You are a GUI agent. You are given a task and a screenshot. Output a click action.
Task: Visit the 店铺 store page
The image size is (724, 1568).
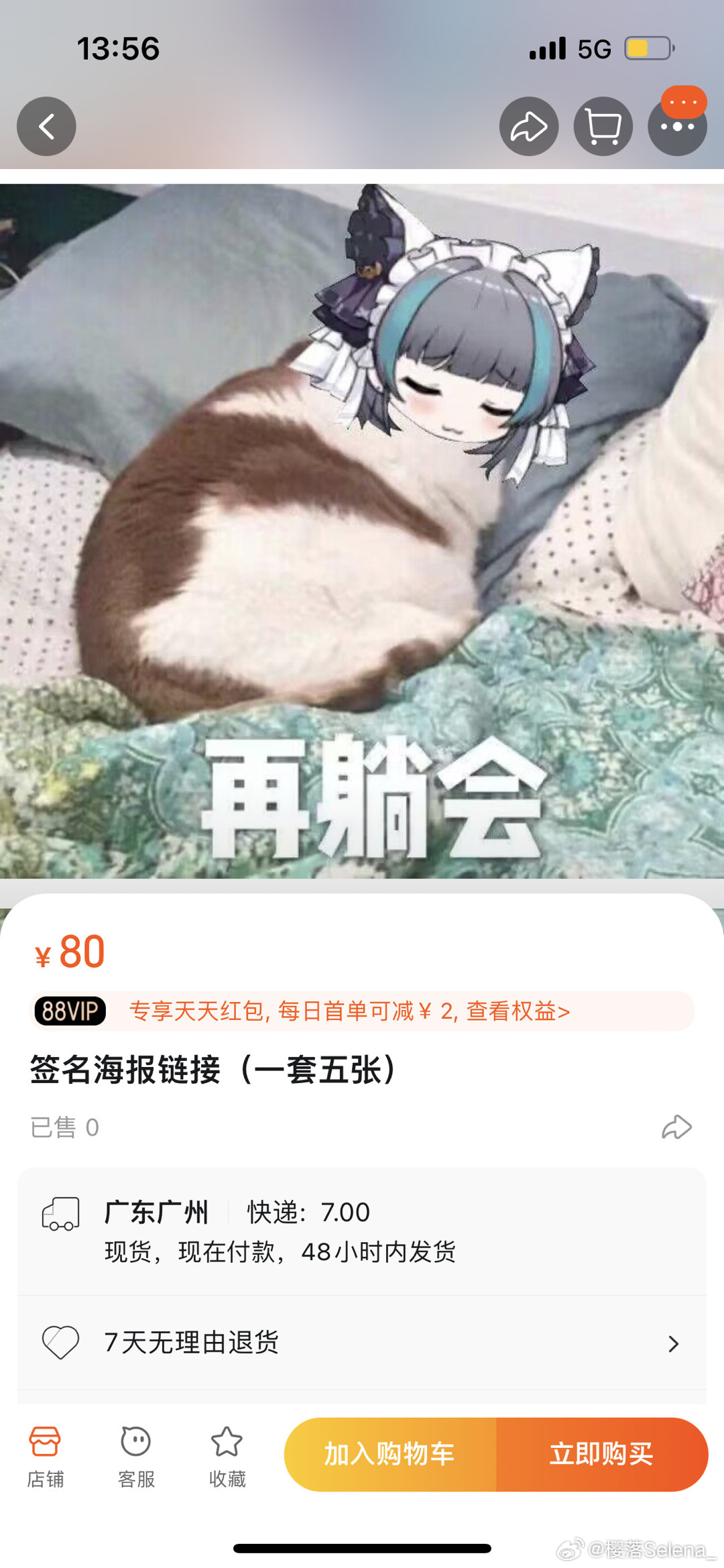pyautogui.click(x=45, y=1454)
